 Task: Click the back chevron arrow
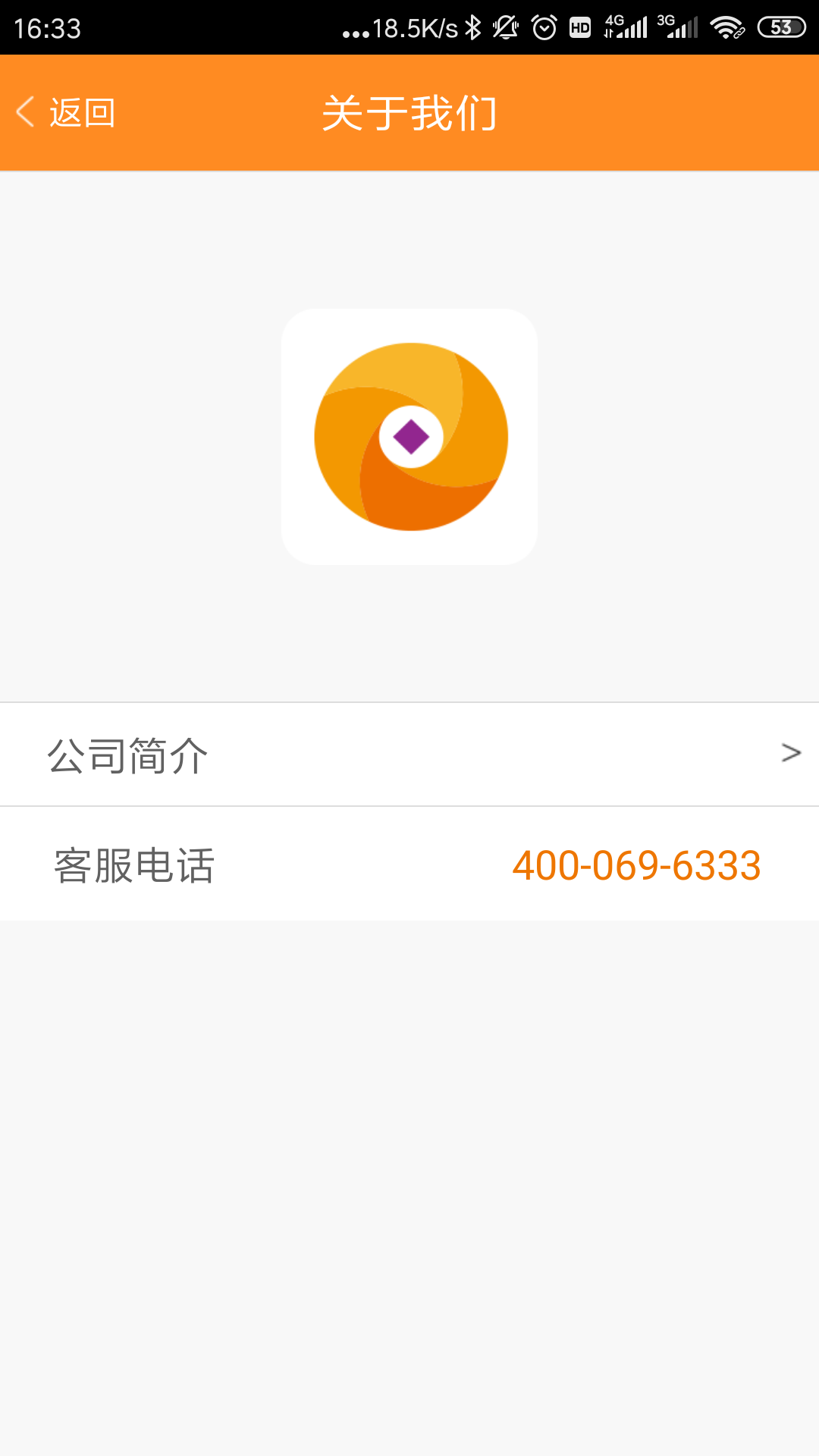coord(25,112)
